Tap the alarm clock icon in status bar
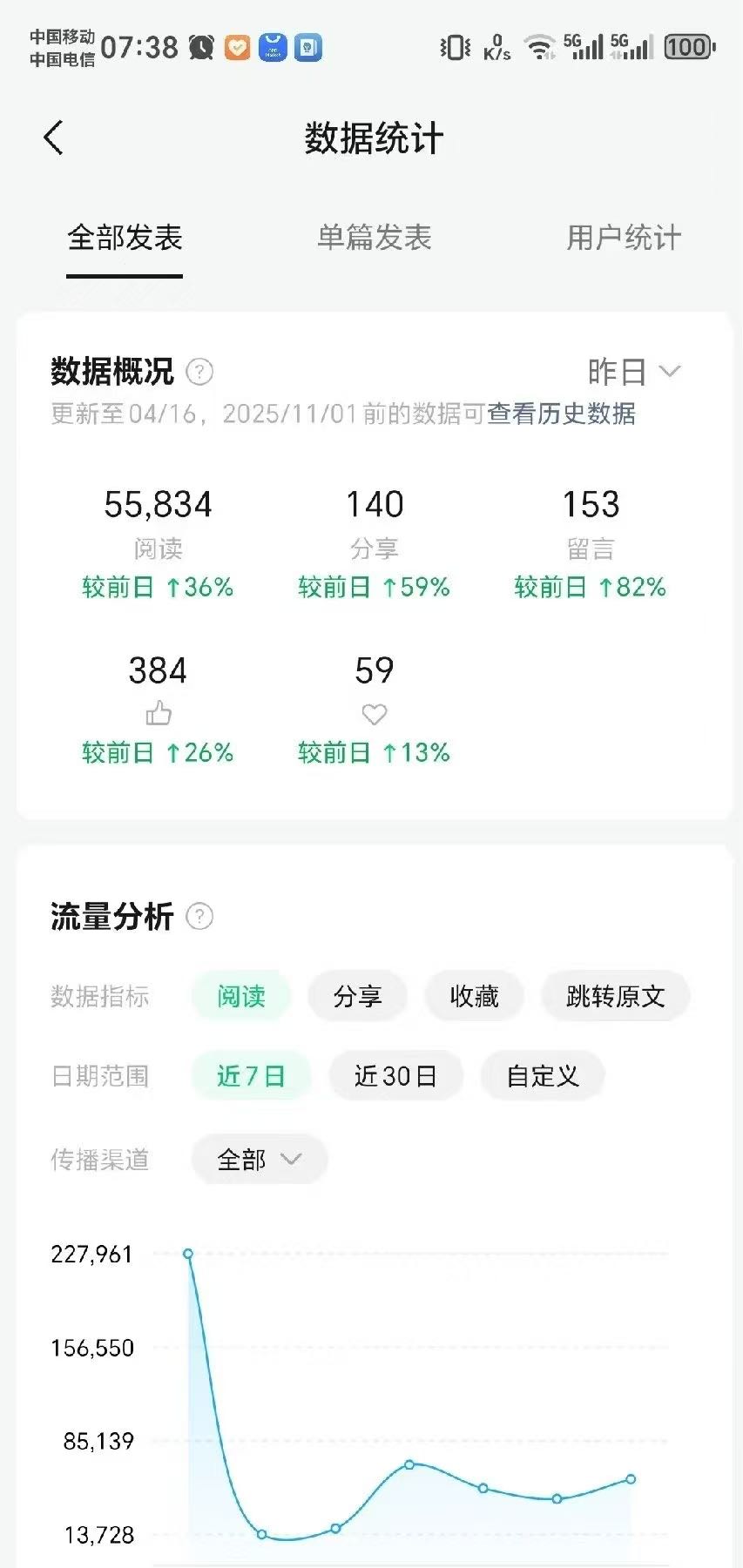The image size is (743, 1568). pyautogui.click(x=201, y=46)
